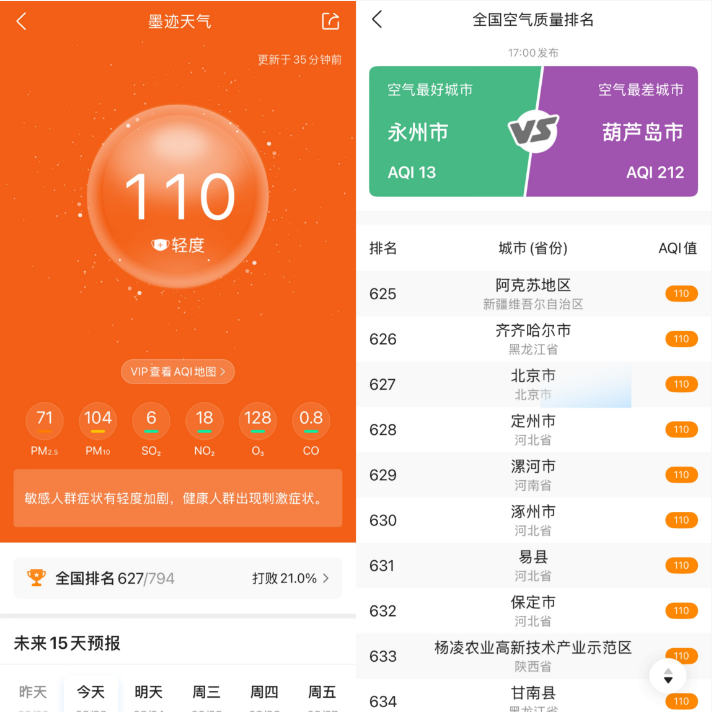Go back from 全国空气质量排名
Viewport: 712px width, 712px height.
377,20
